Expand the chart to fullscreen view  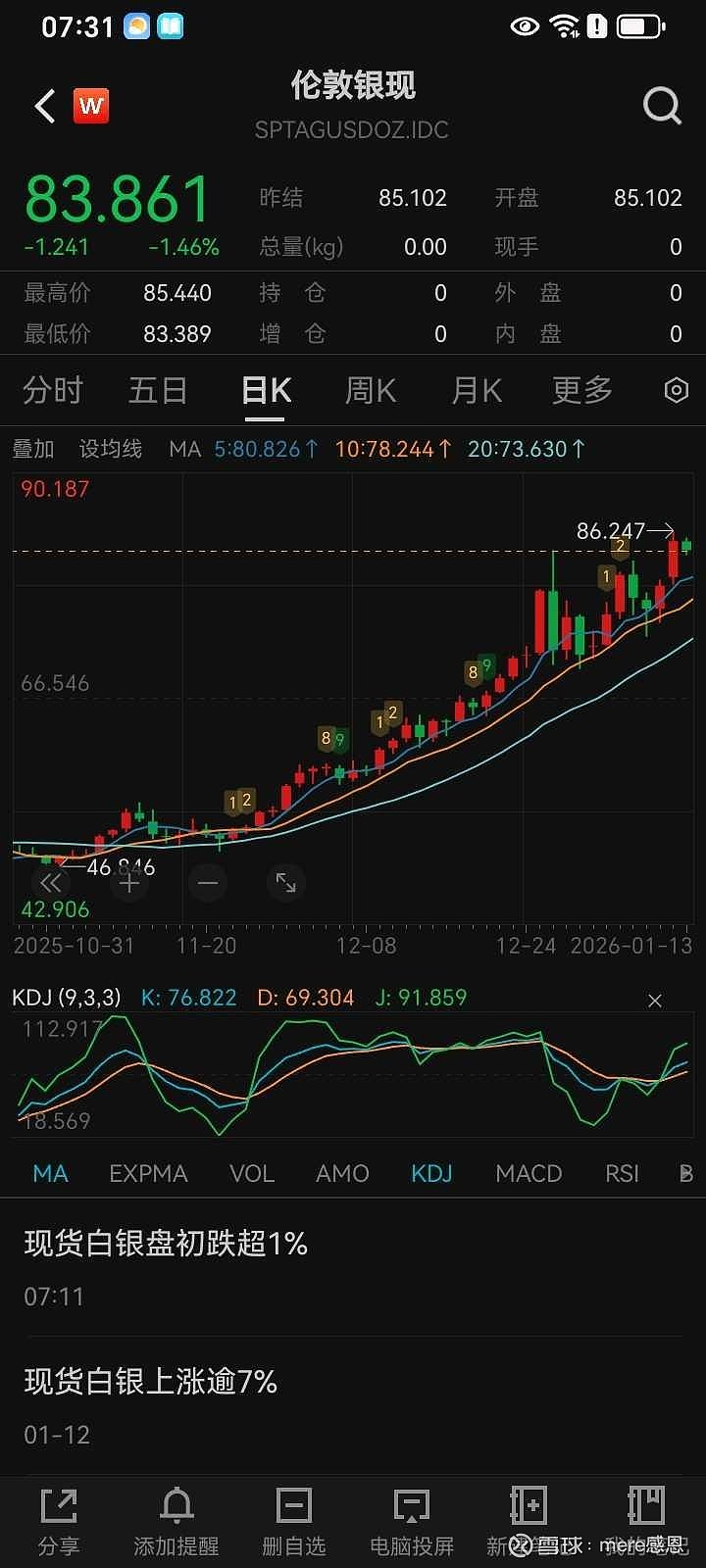tap(285, 882)
